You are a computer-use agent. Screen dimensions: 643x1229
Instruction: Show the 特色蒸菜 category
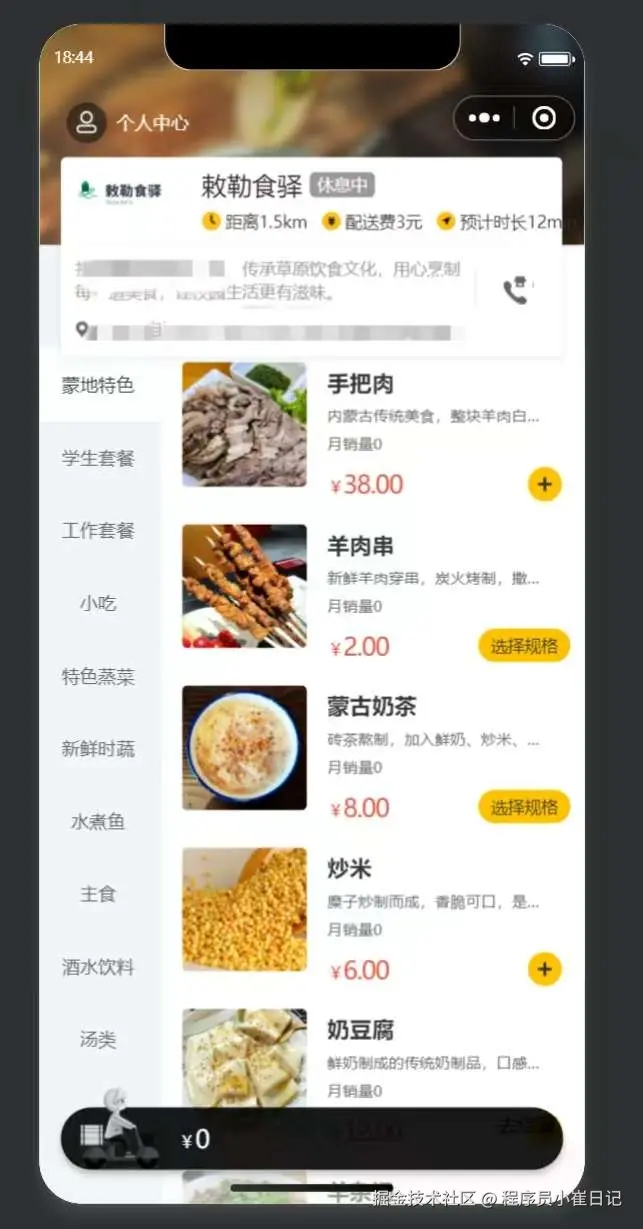[98, 676]
